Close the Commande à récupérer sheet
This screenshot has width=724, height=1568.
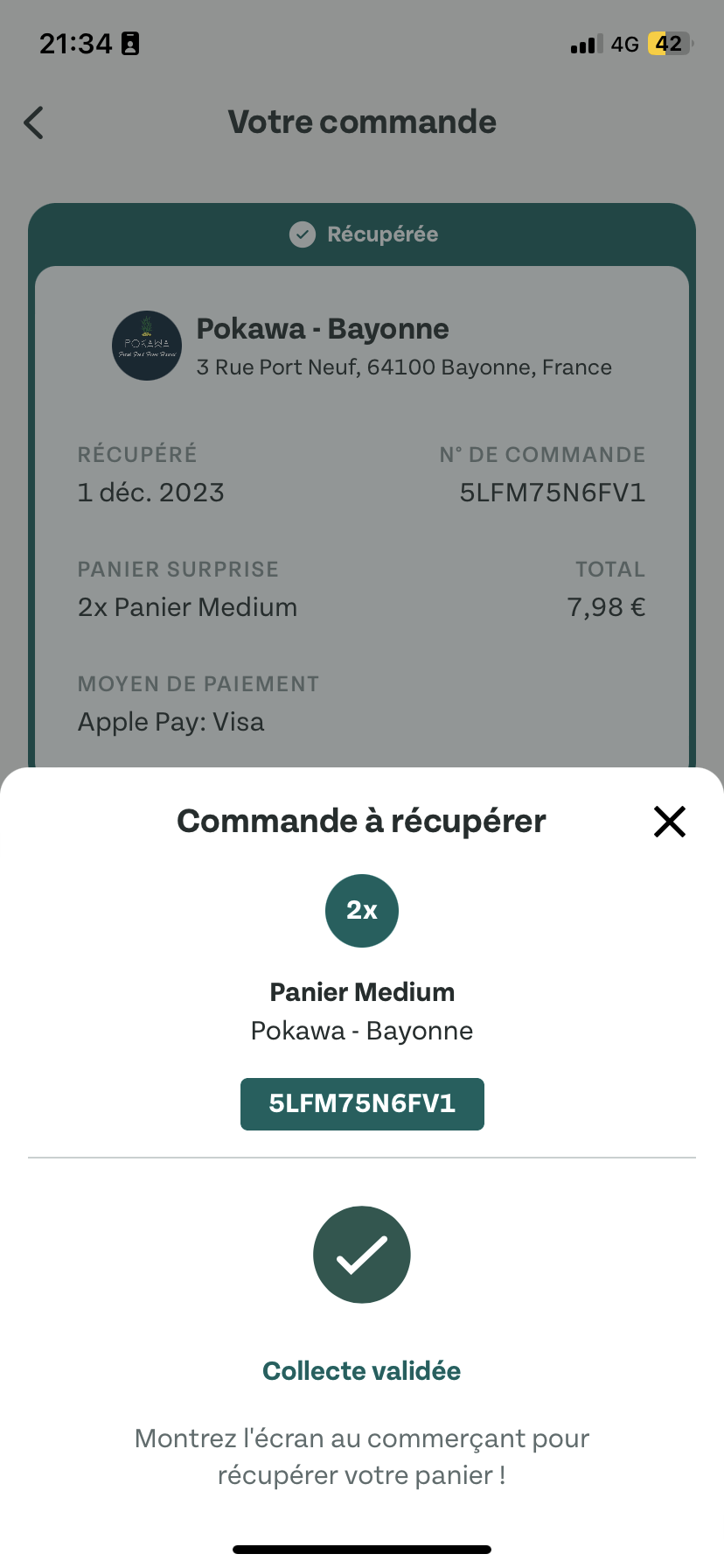tap(669, 822)
